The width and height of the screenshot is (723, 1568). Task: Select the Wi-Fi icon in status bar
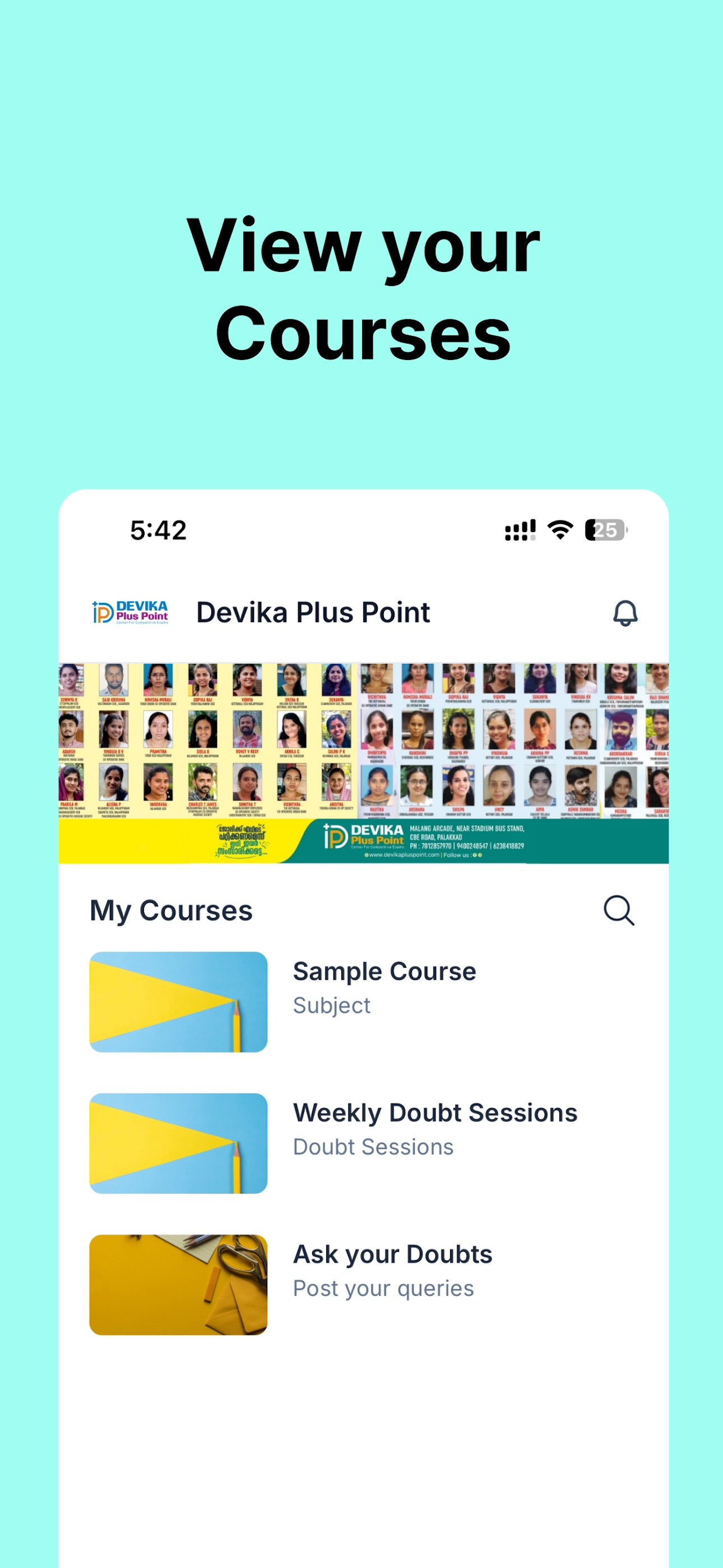558,530
